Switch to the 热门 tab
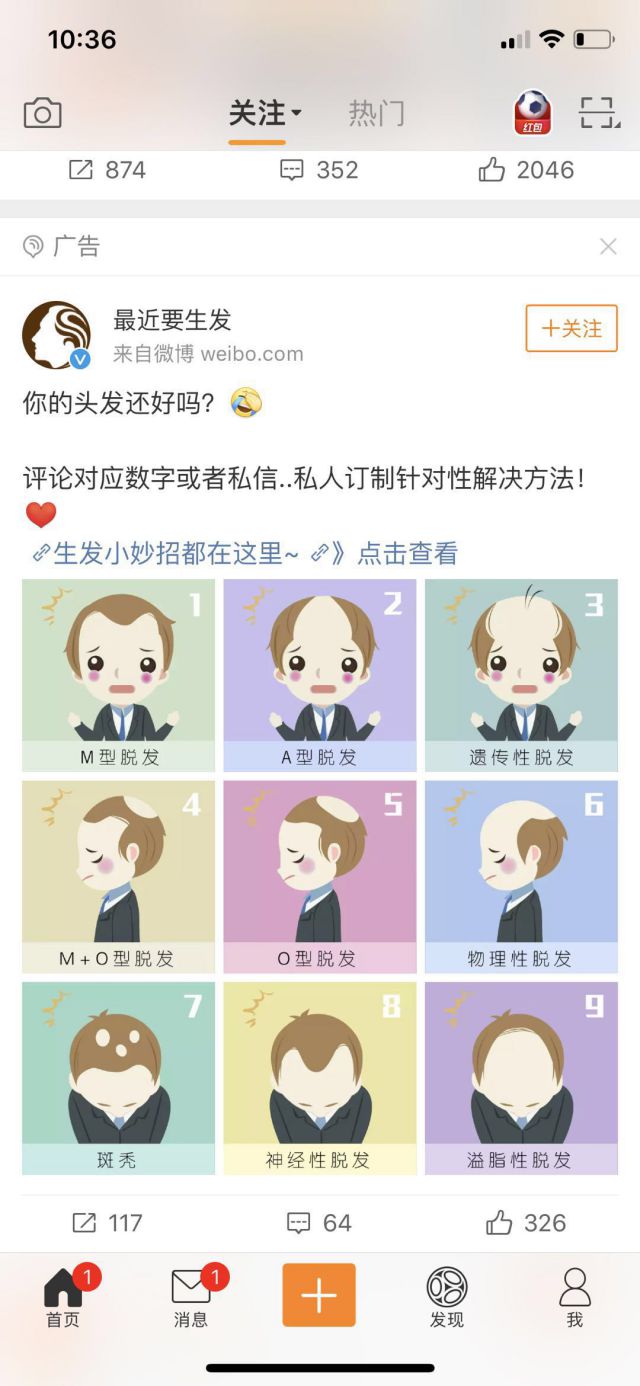Image resolution: width=640 pixels, height=1386 pixels. (x=376, y=114)
